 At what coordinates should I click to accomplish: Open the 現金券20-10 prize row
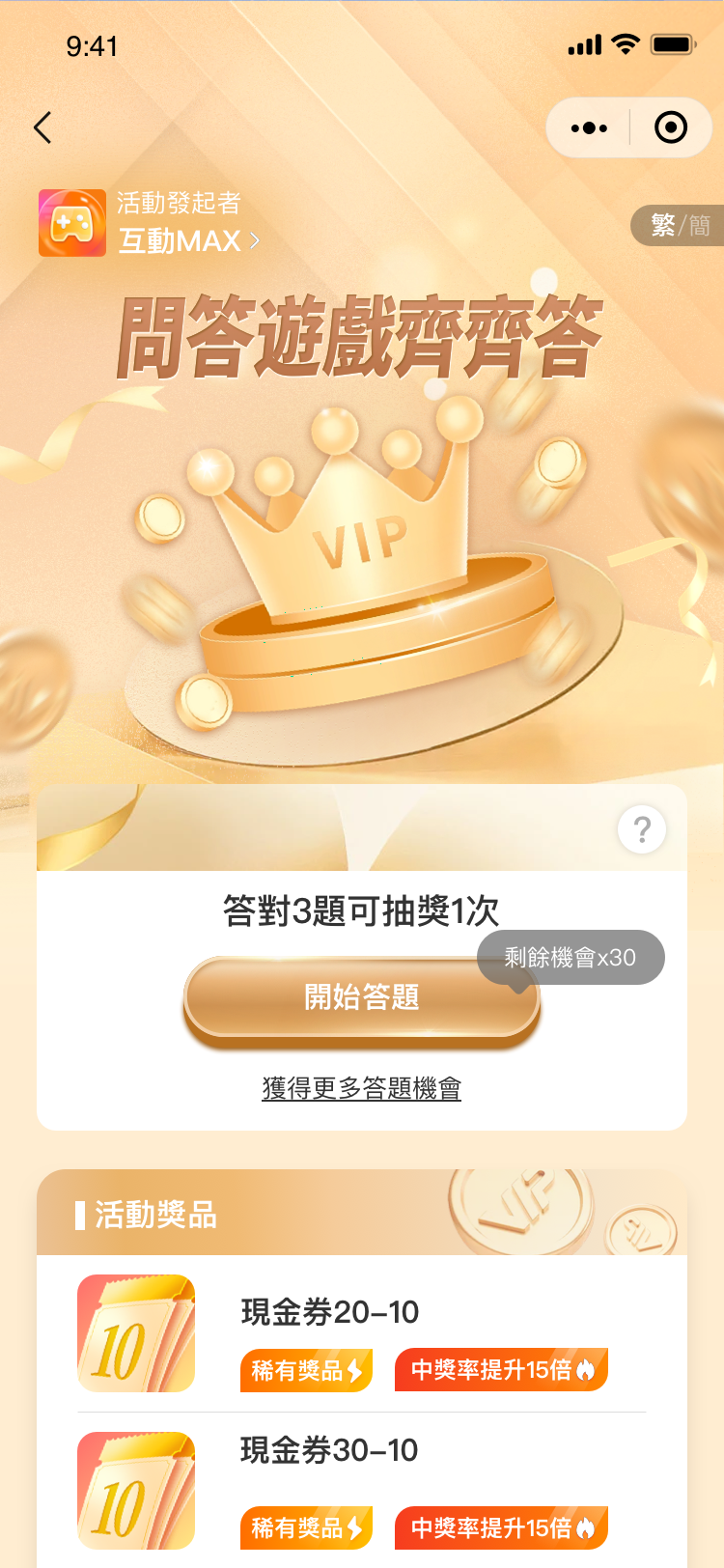click(x=361, y=1332)
